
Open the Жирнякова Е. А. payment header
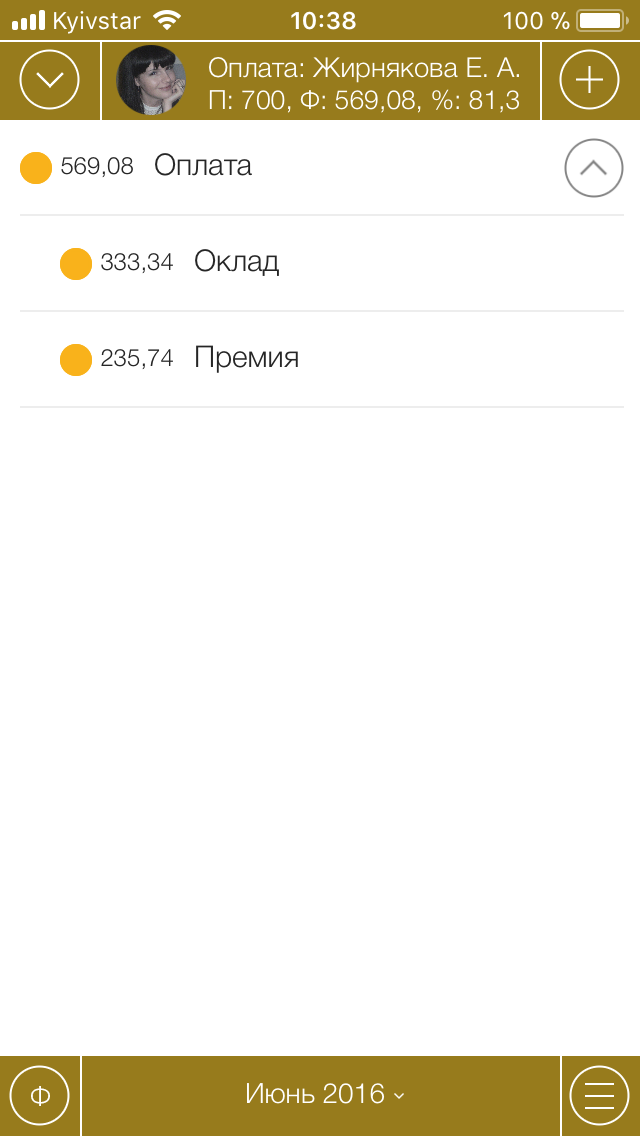321,80
